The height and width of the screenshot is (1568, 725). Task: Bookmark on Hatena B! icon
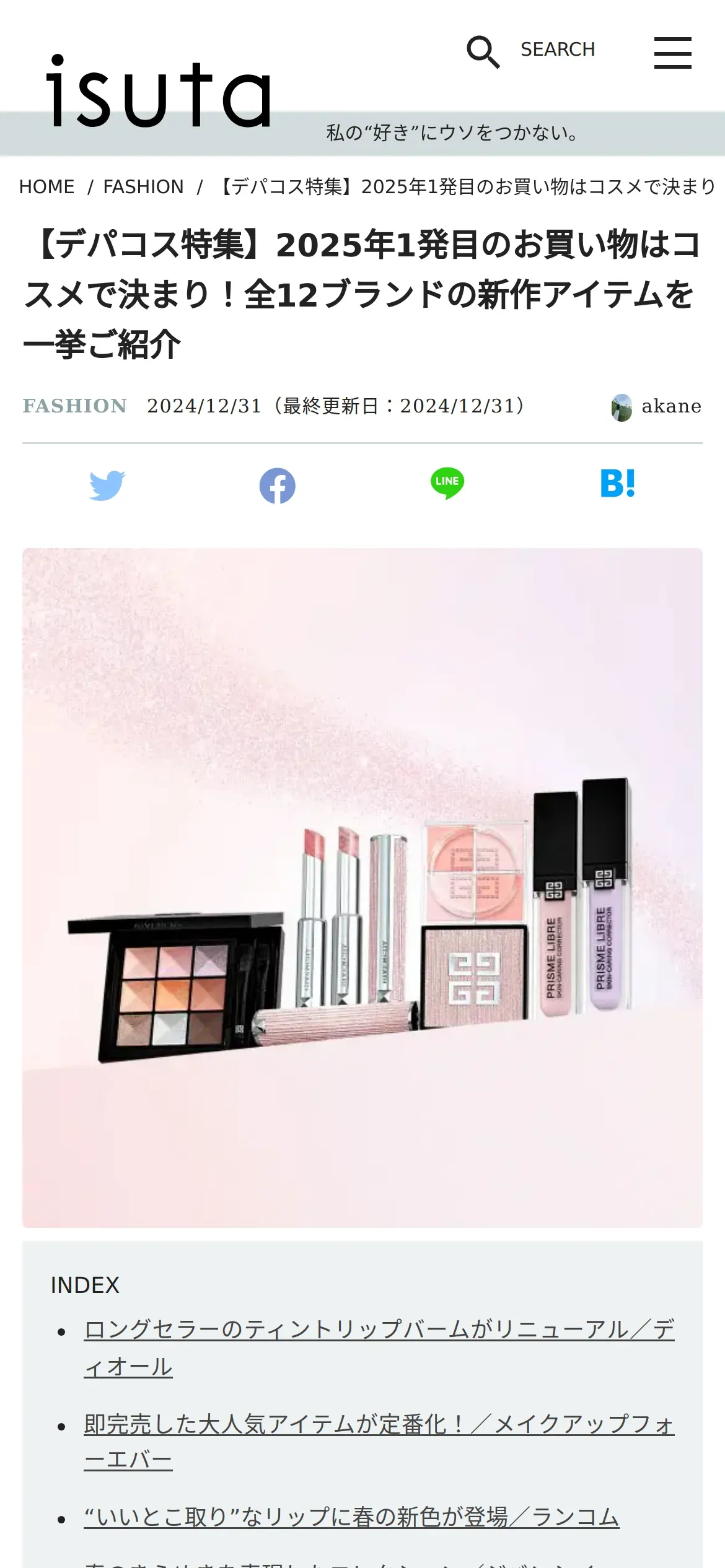tap(617, 484)
